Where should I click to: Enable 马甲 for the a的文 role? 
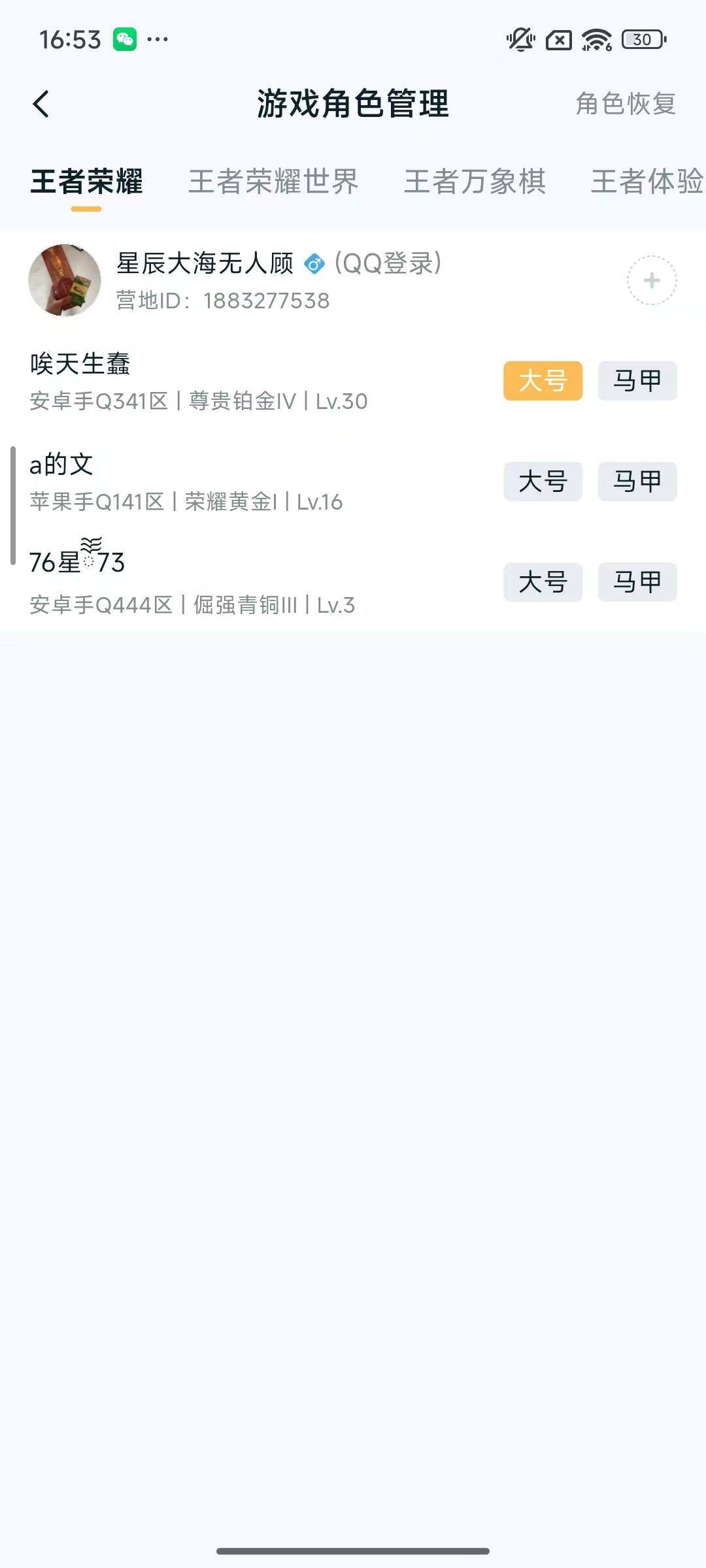(x=637, y=482)
